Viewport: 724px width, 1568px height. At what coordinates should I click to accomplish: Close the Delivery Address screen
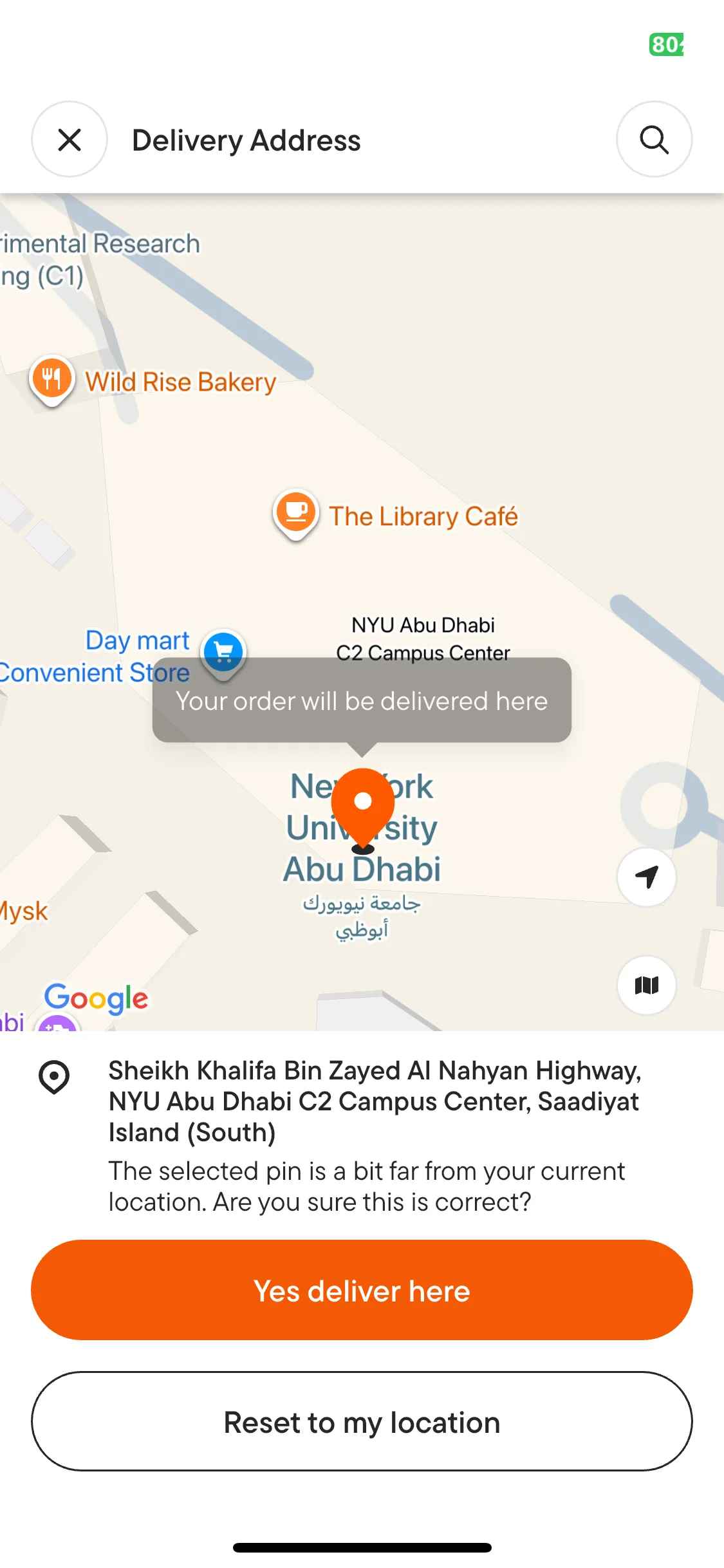click(x=70, y=139)
